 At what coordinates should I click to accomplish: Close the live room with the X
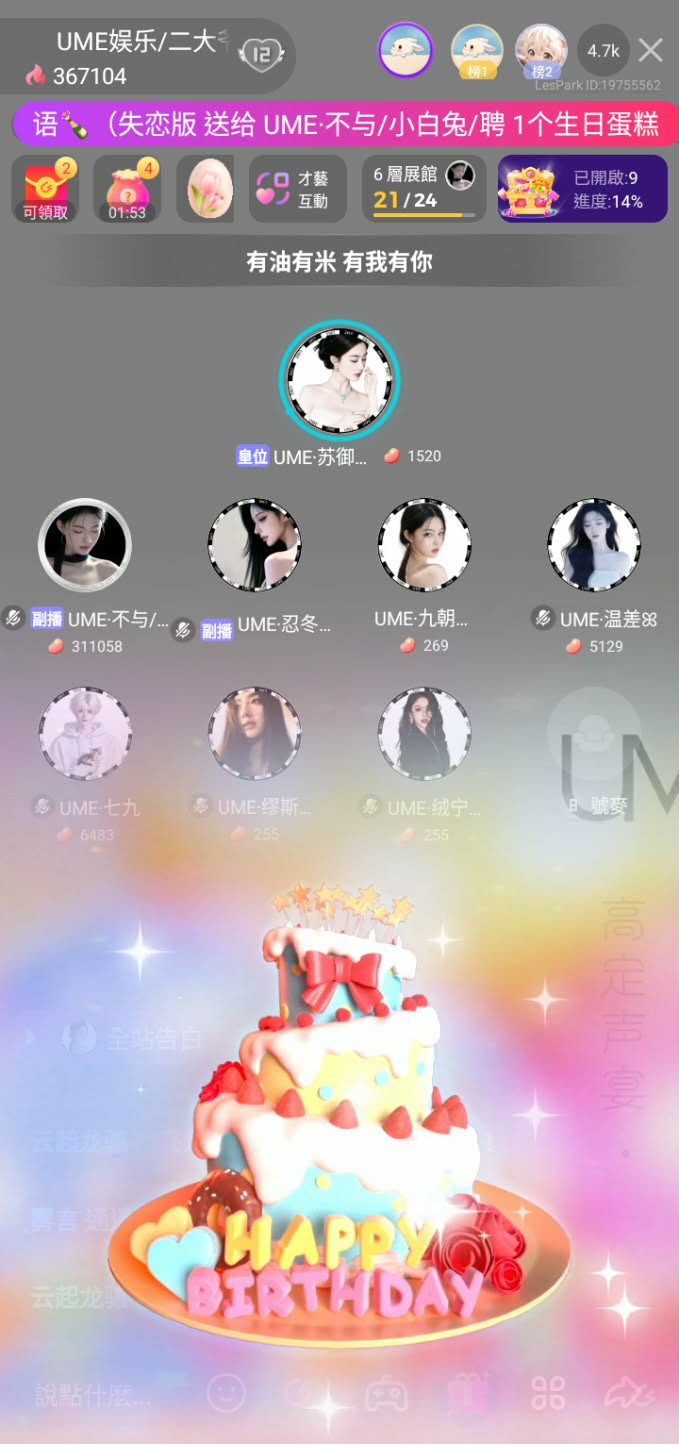click(651, 50)
